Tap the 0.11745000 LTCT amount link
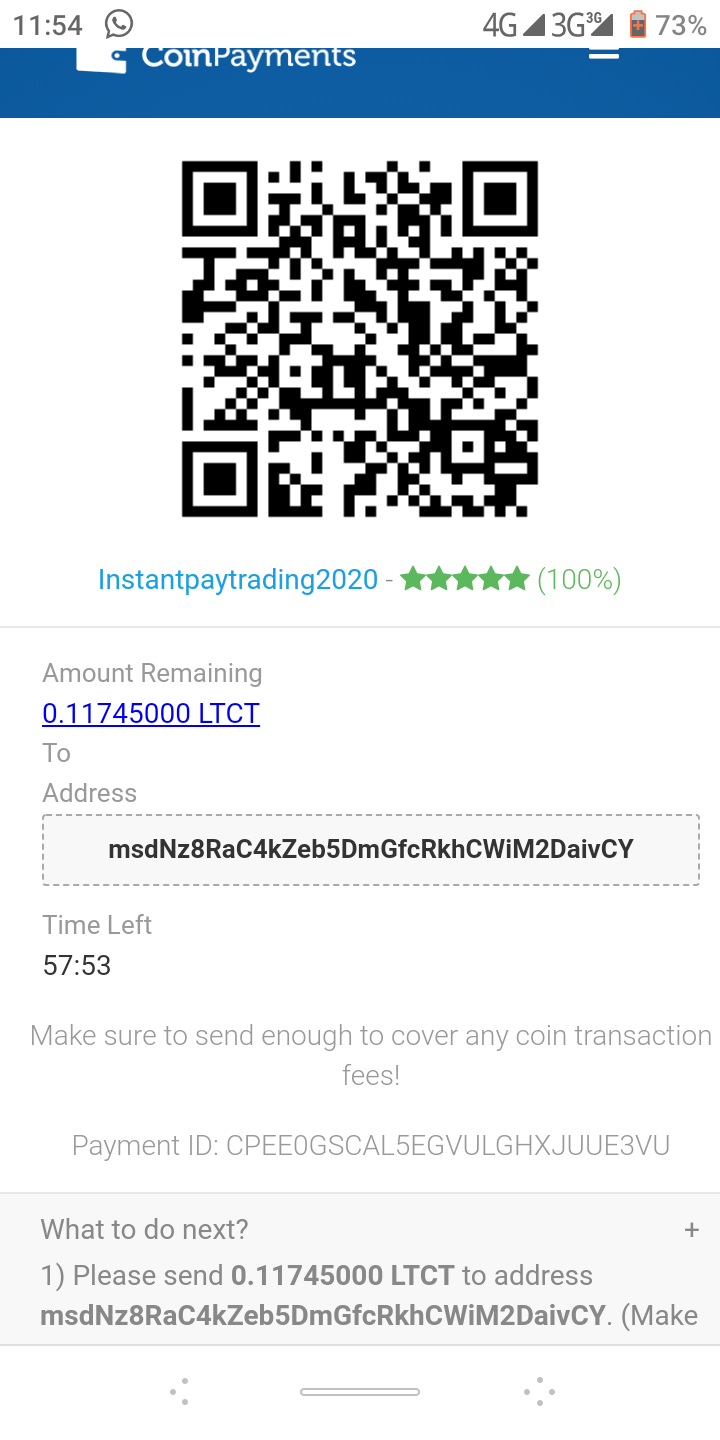 point(151,713)
